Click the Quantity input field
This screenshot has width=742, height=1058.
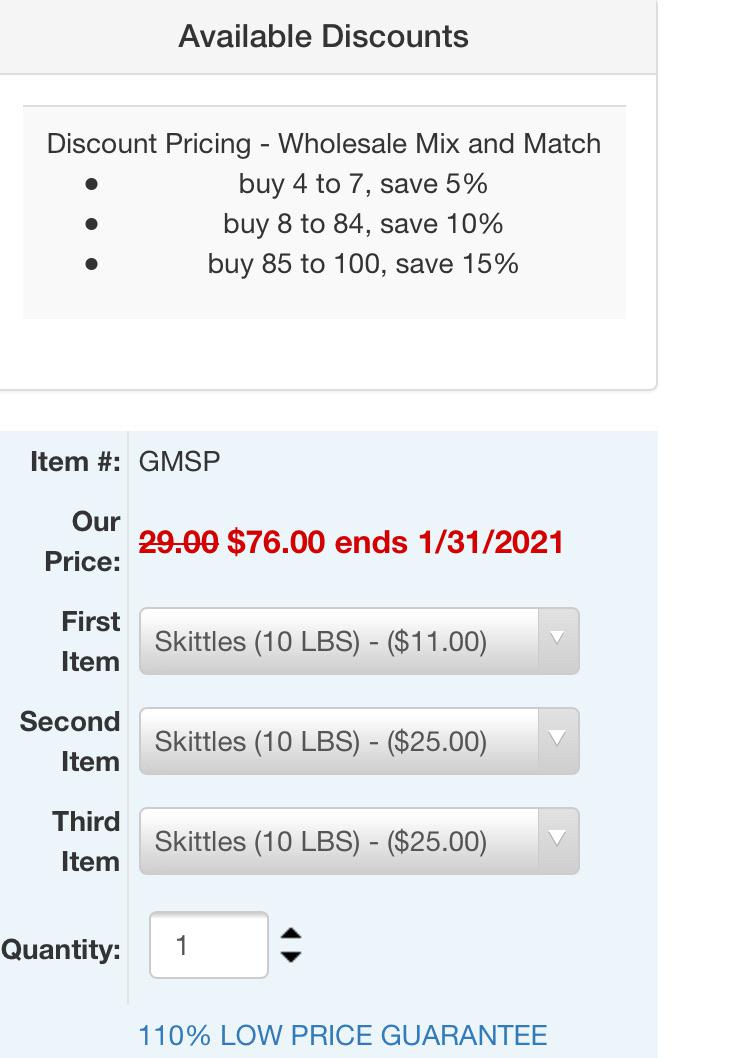click(208, 945)
